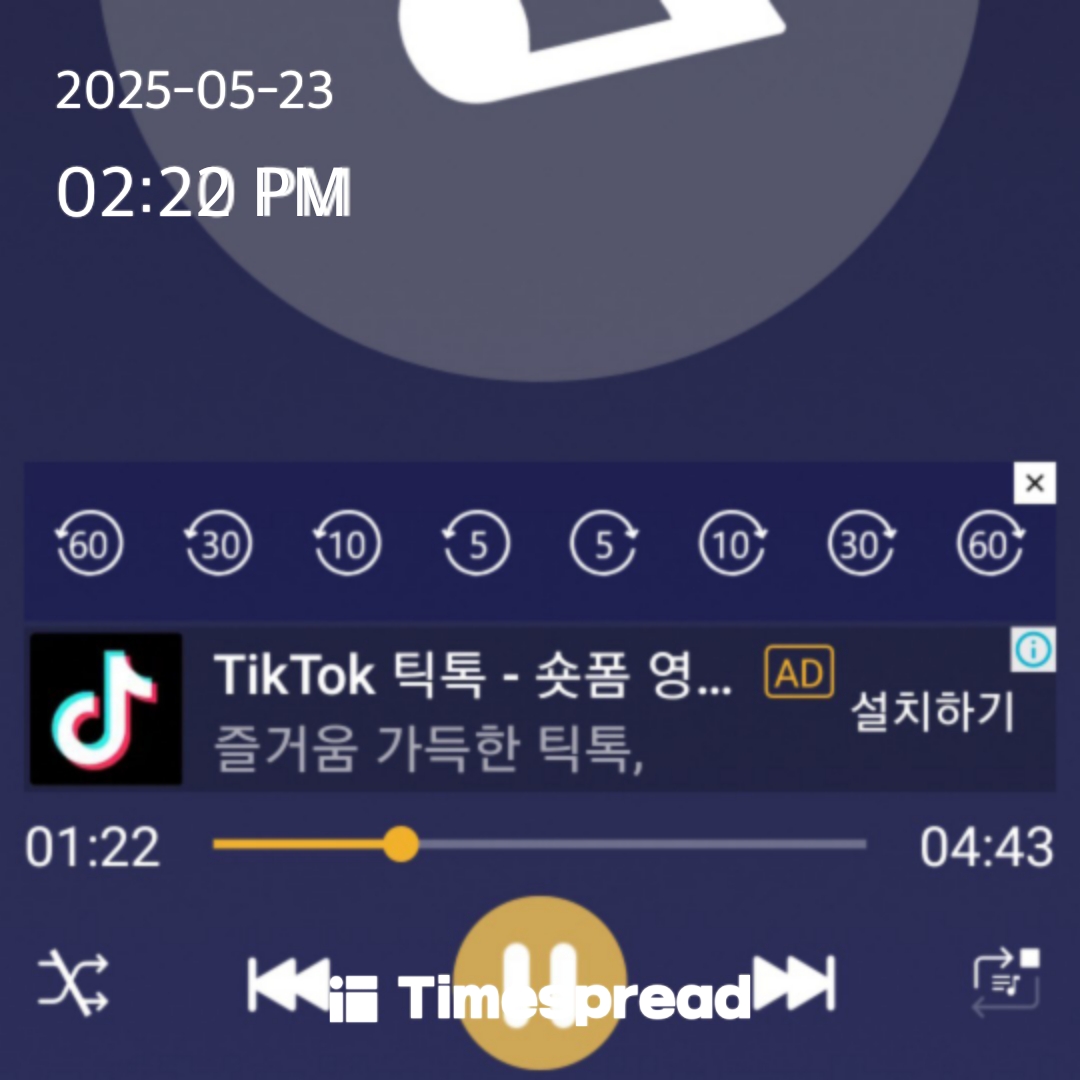The height and width of the screenshot is (1080, 1080).
Task: Skip forward 5 seconds
Action: [604, 545]
